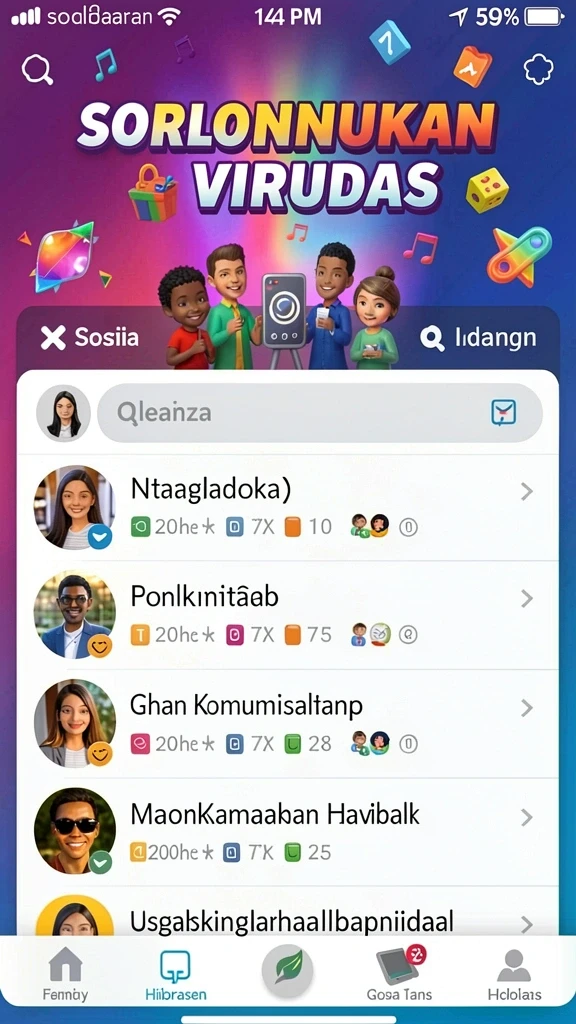Switch to the Gosa Tans tab

pos(400,974)
